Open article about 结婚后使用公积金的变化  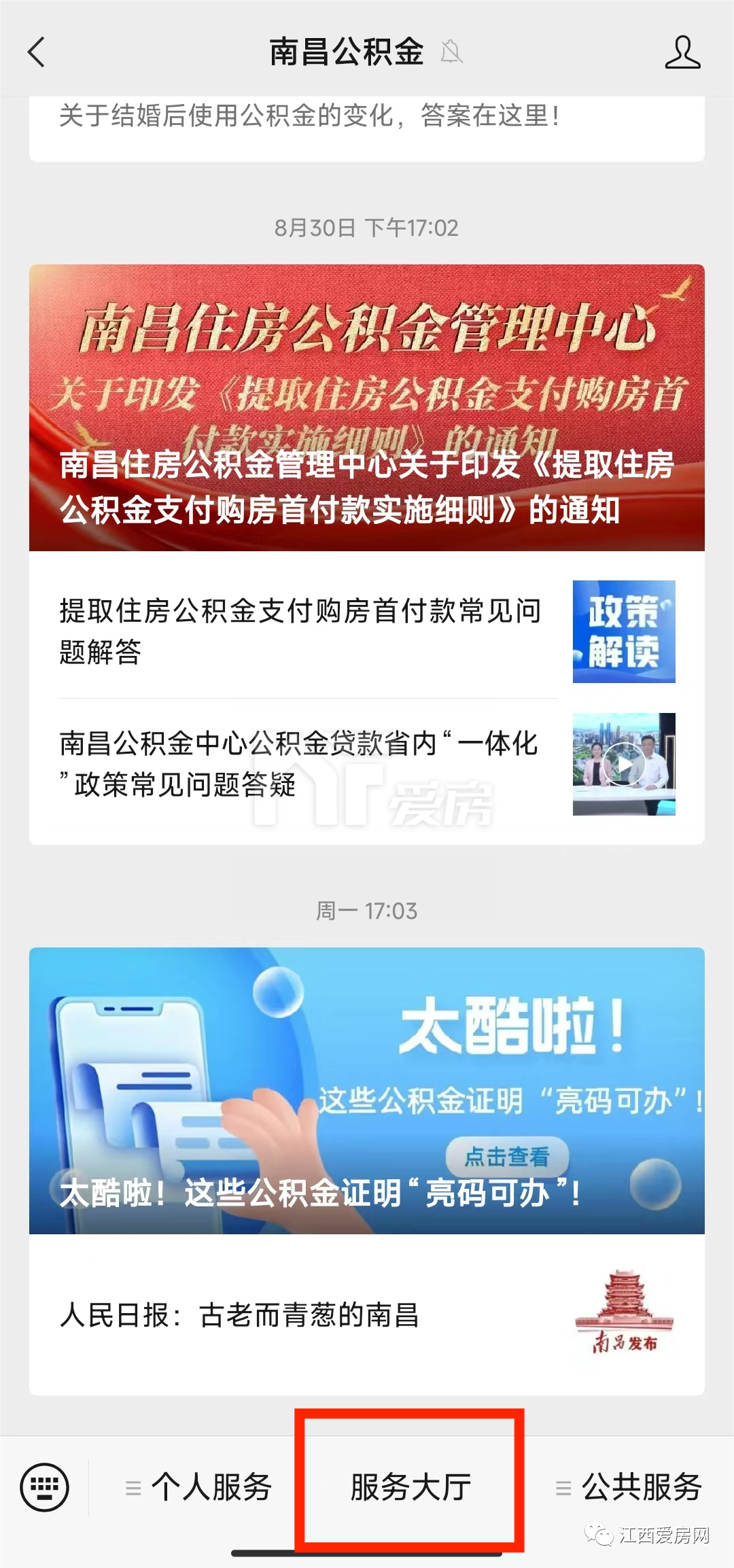point(309,116)
